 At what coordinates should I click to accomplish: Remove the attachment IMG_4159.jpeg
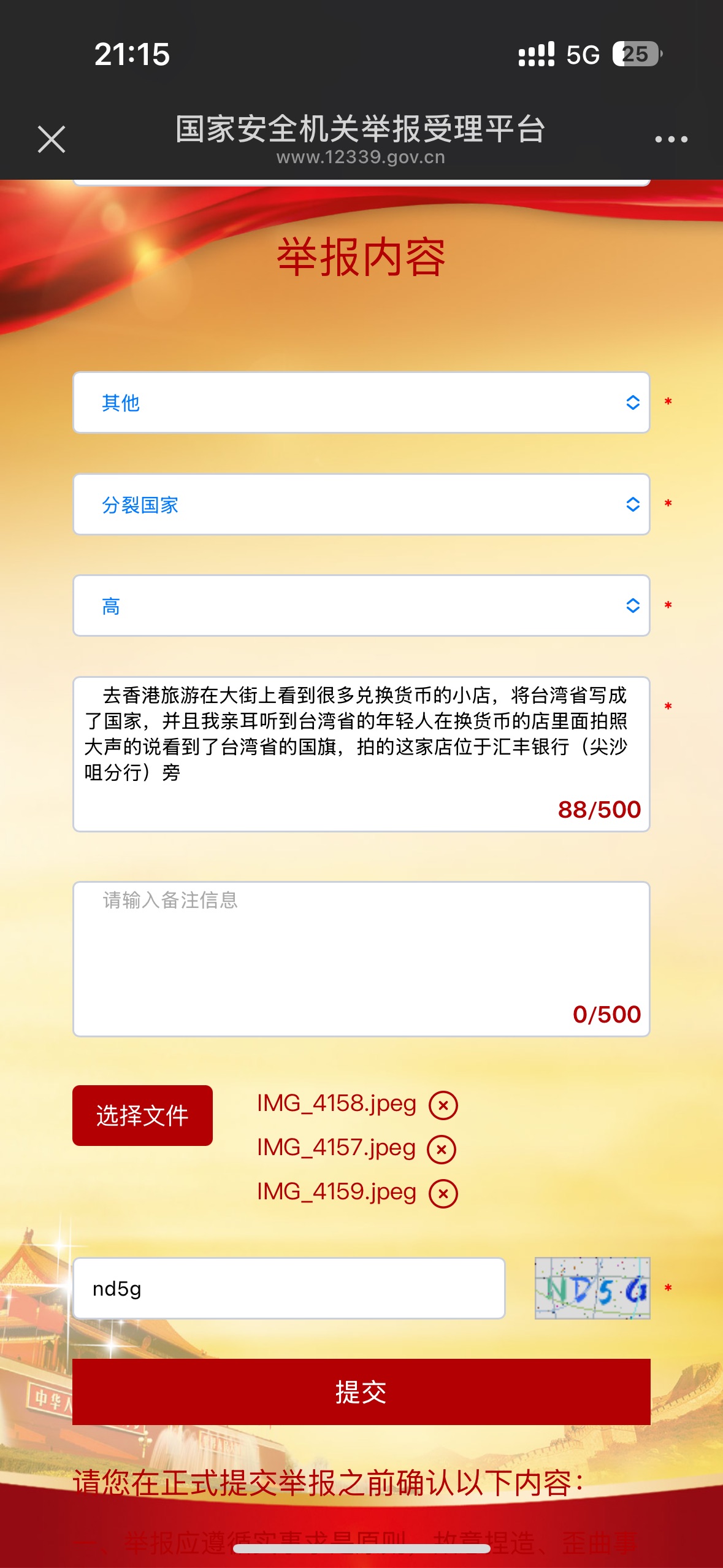point(443,1193)
